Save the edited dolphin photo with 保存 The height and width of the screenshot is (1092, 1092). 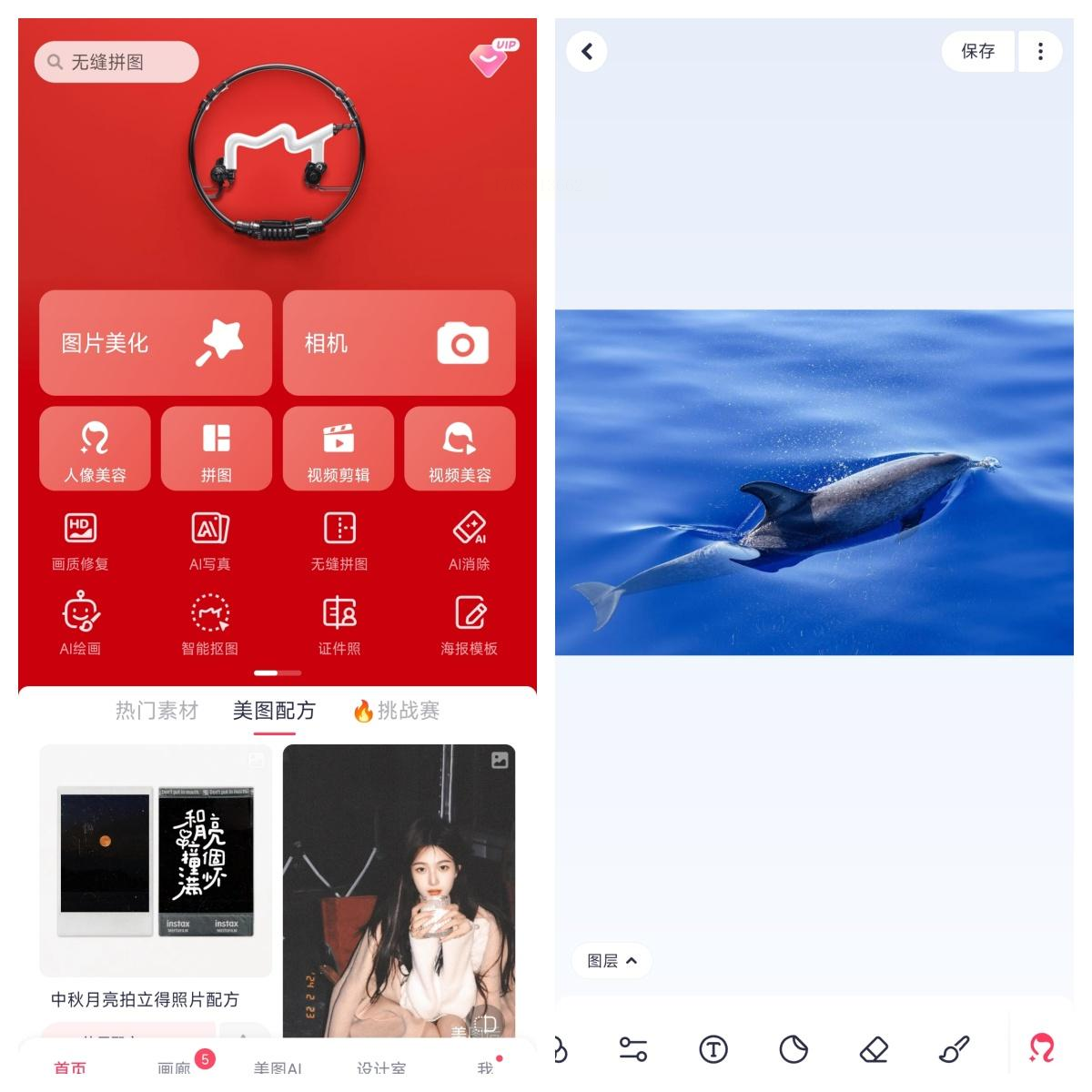[x=977, y=51]
